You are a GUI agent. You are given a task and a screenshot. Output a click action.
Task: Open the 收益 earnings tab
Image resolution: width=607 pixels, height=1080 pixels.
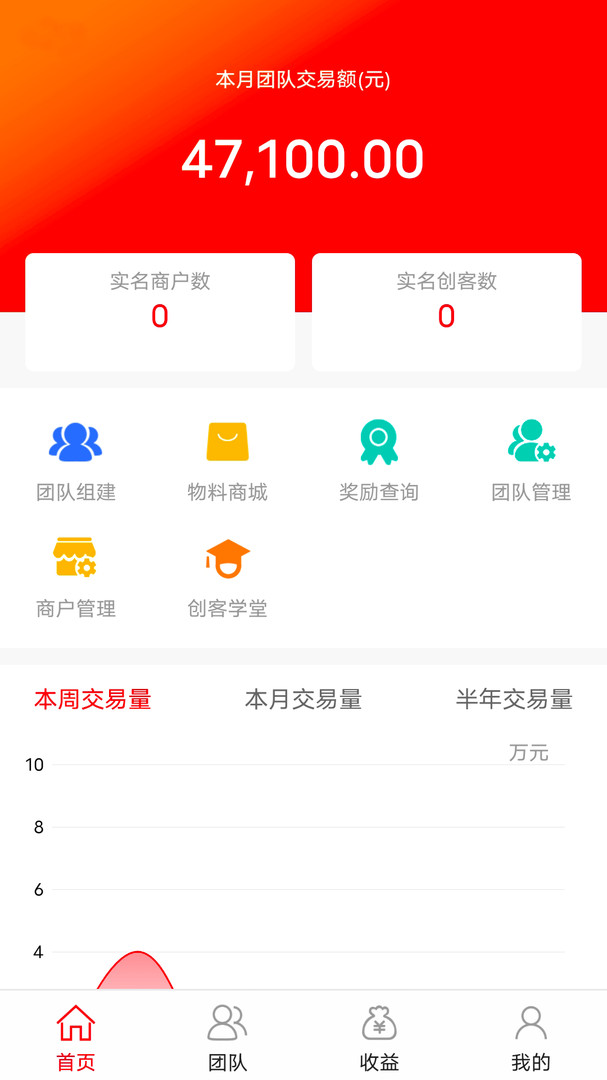pos(379,1037)
